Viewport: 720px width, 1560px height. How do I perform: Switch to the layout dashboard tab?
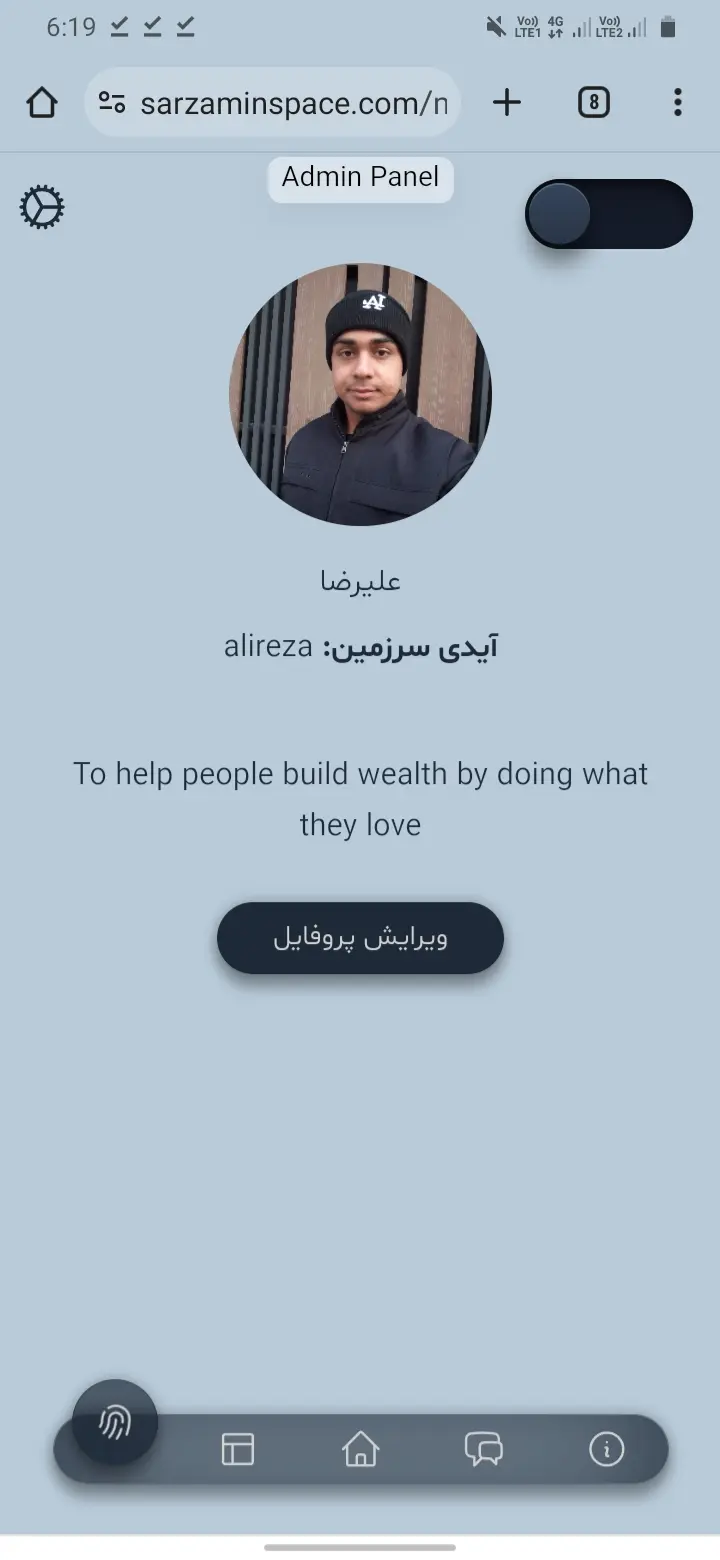pos(238,1449)
